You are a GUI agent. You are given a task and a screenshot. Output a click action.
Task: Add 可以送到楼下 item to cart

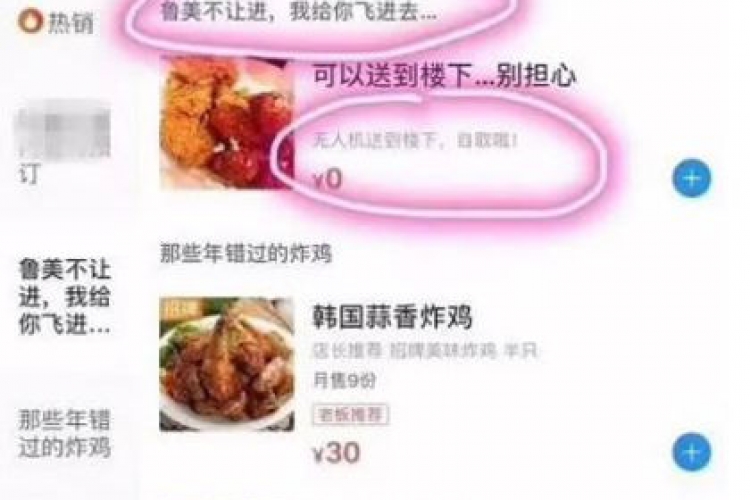point(692,180)
